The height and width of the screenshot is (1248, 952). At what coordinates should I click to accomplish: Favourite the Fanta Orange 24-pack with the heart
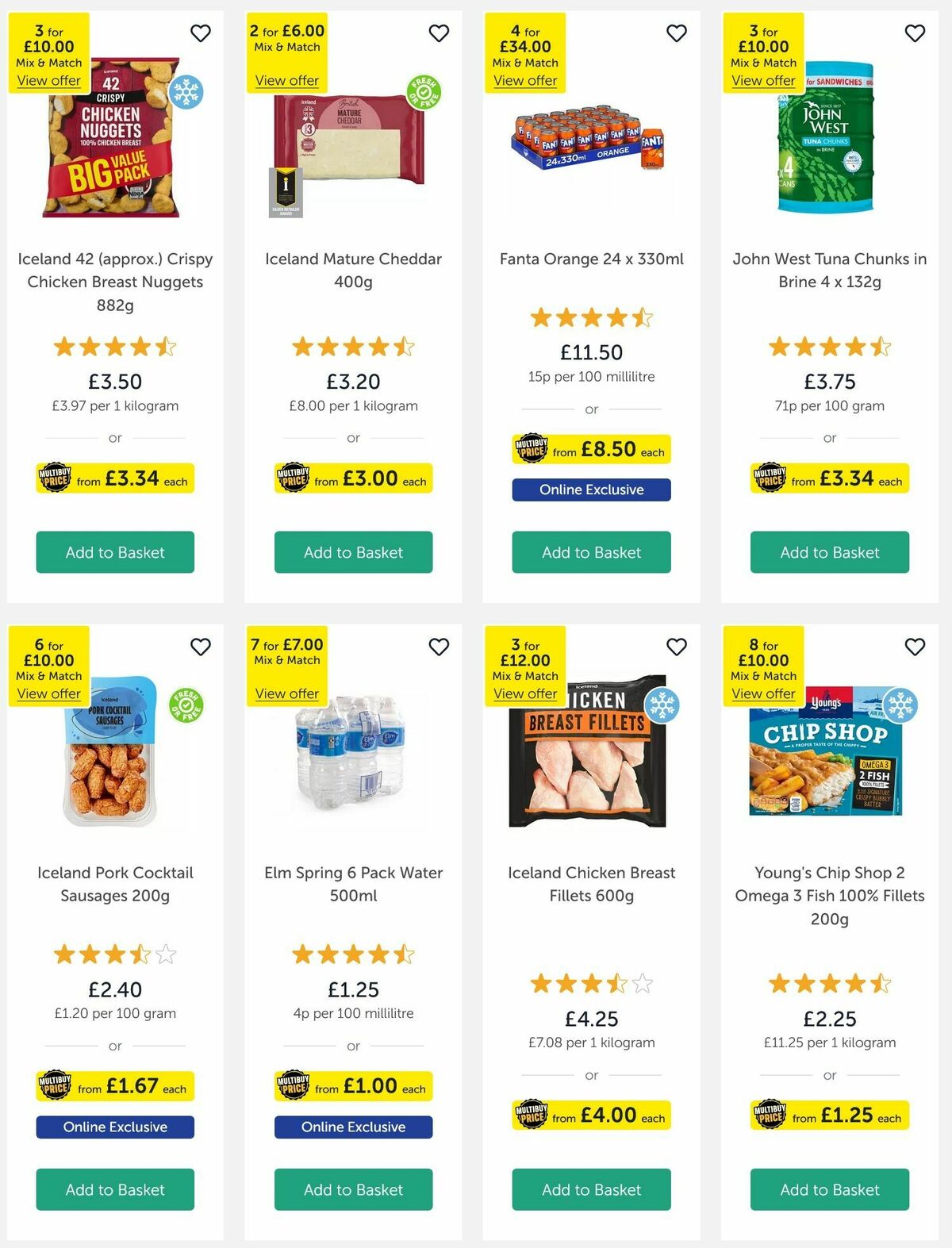tap(676, 33)
